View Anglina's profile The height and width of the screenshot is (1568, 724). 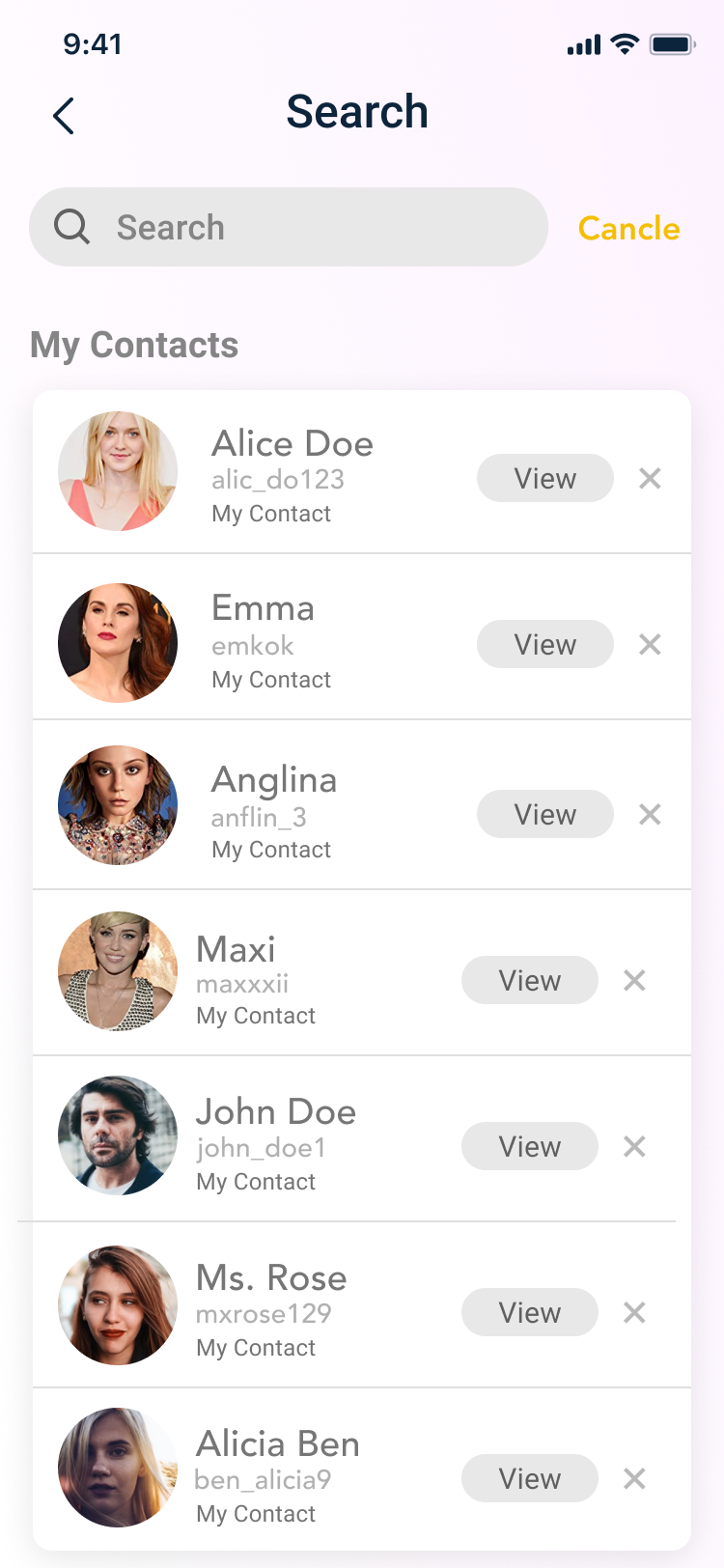[544, 814]
